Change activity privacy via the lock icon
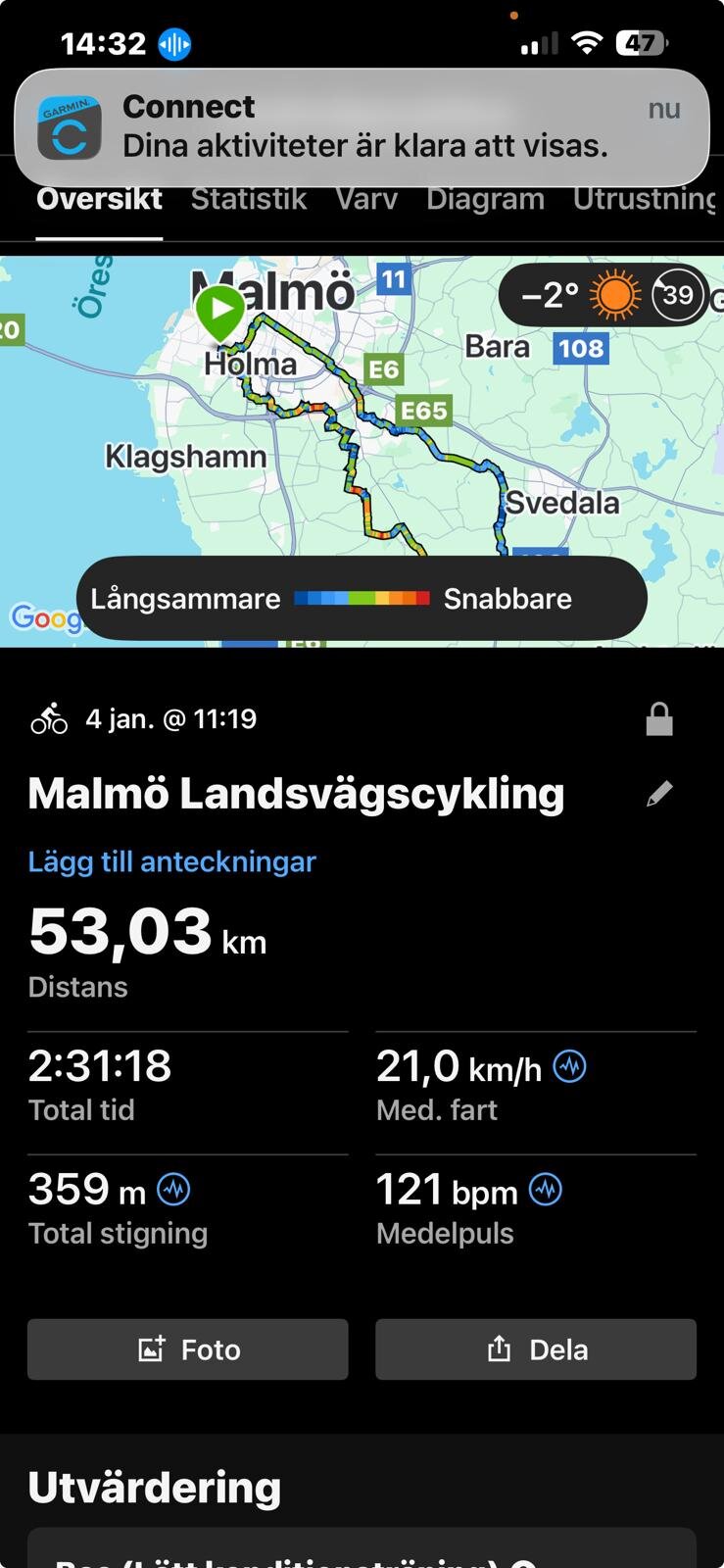Image resolution: width=724 pixels, height=1568 pixels. (659, 719)
